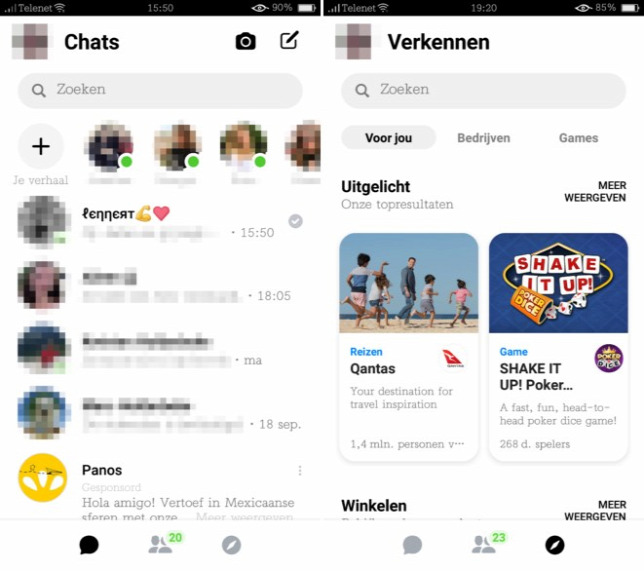Open the camera from Chats header
This screenshot has width=644, height=571.
tap(245, 41)
